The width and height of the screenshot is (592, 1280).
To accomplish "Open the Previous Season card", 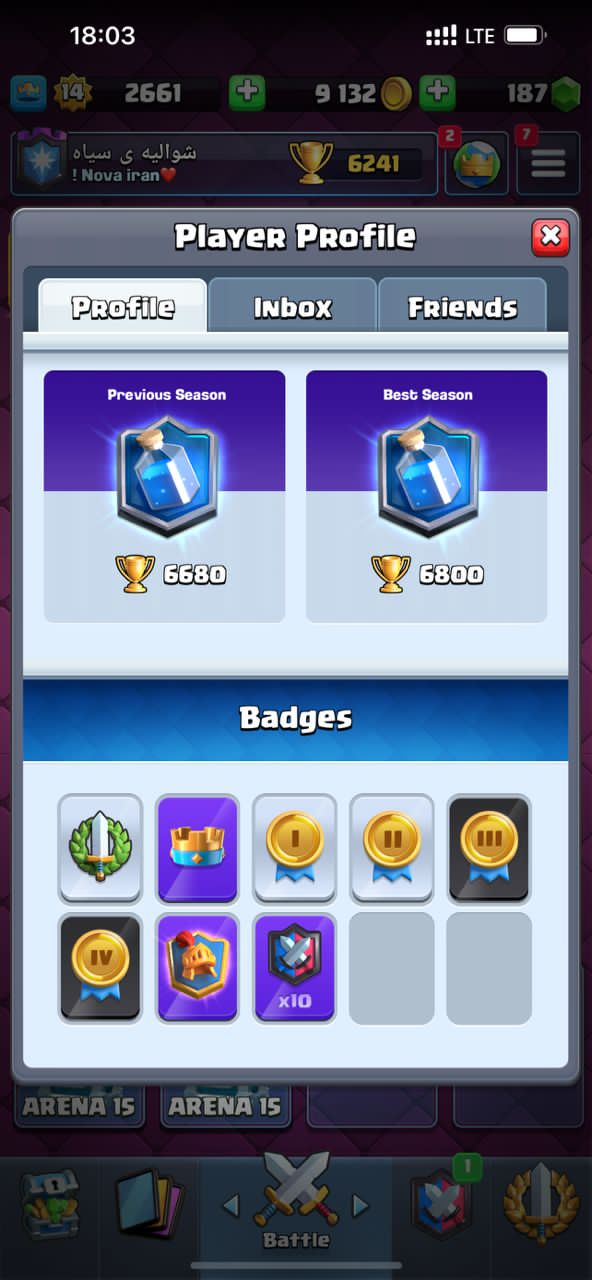I will [x=164, y=496].
